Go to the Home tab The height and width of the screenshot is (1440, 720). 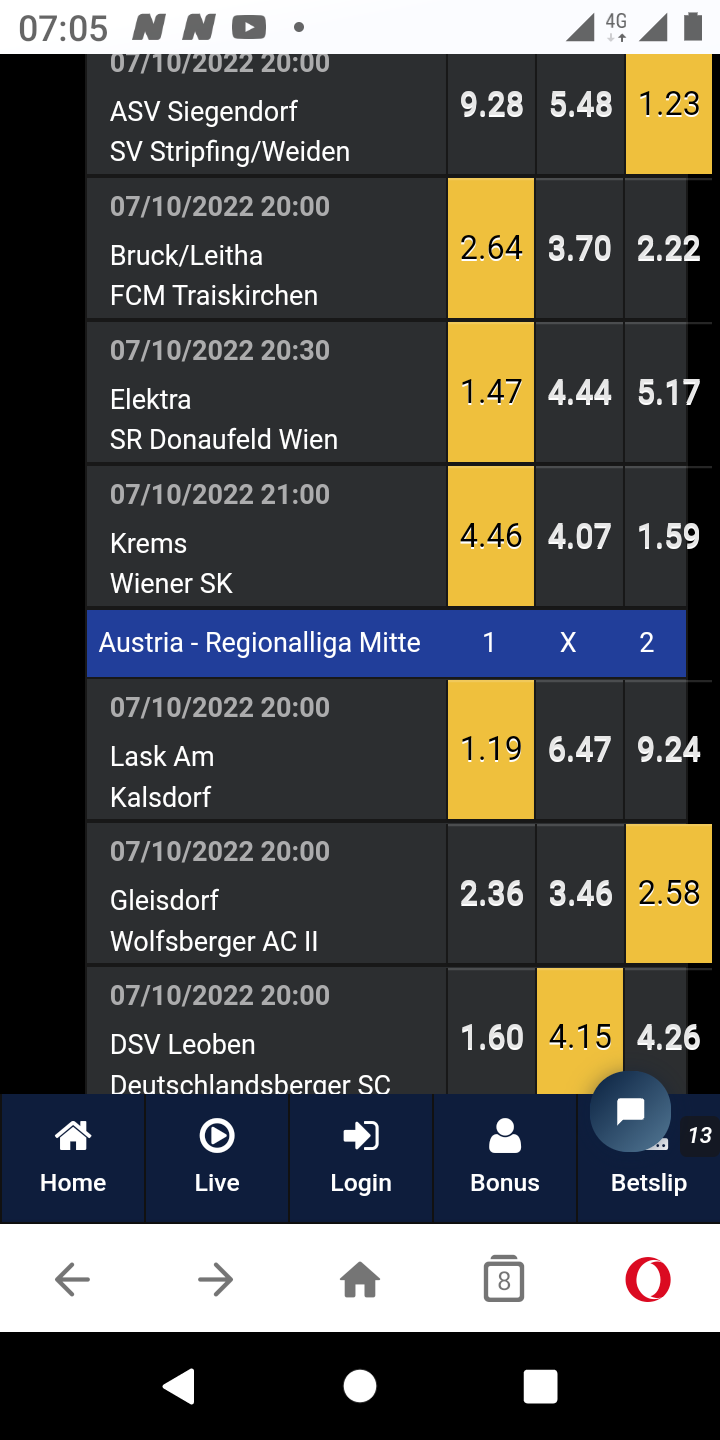pyautogui.click(x=73, y=1158)
